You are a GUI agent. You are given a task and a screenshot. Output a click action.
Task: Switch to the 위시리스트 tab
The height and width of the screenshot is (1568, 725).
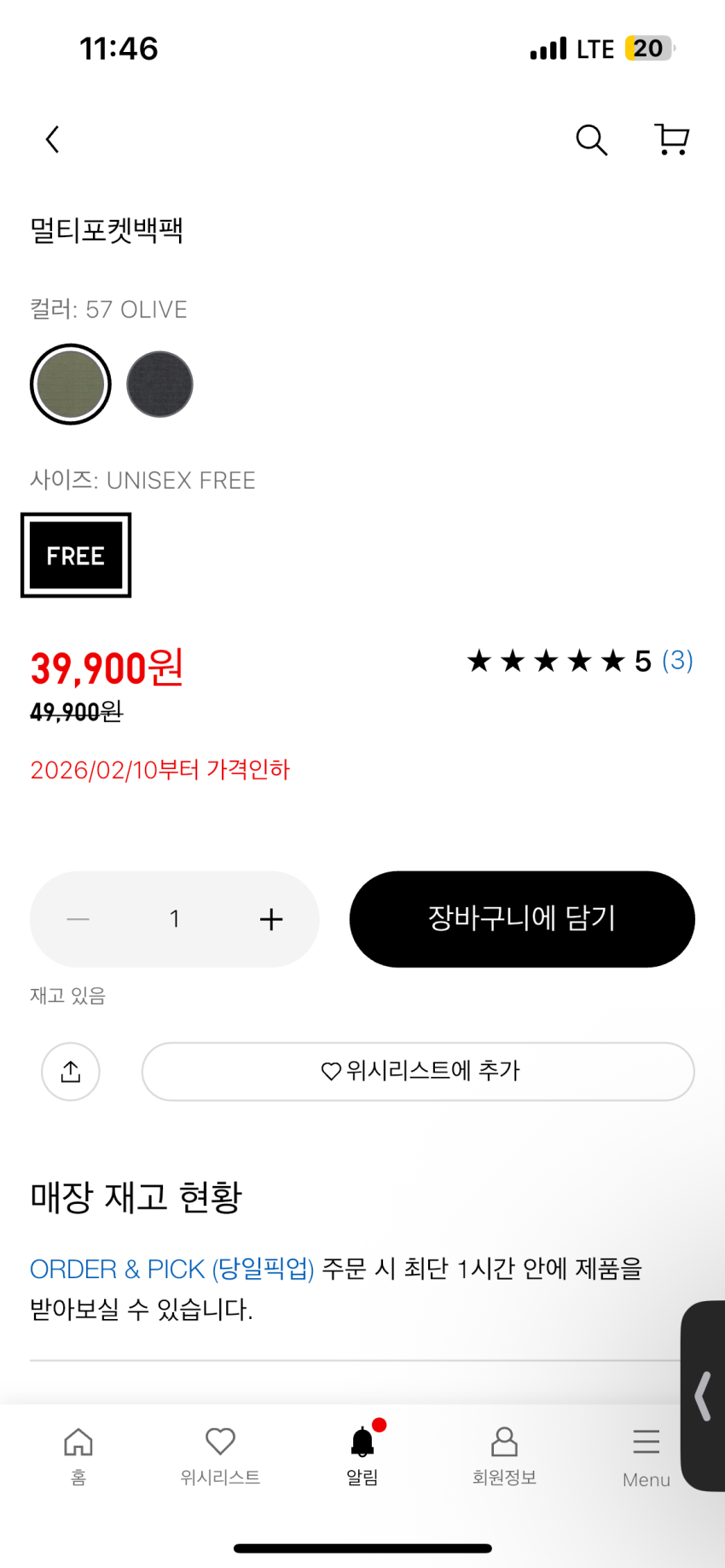[220, 1455]
